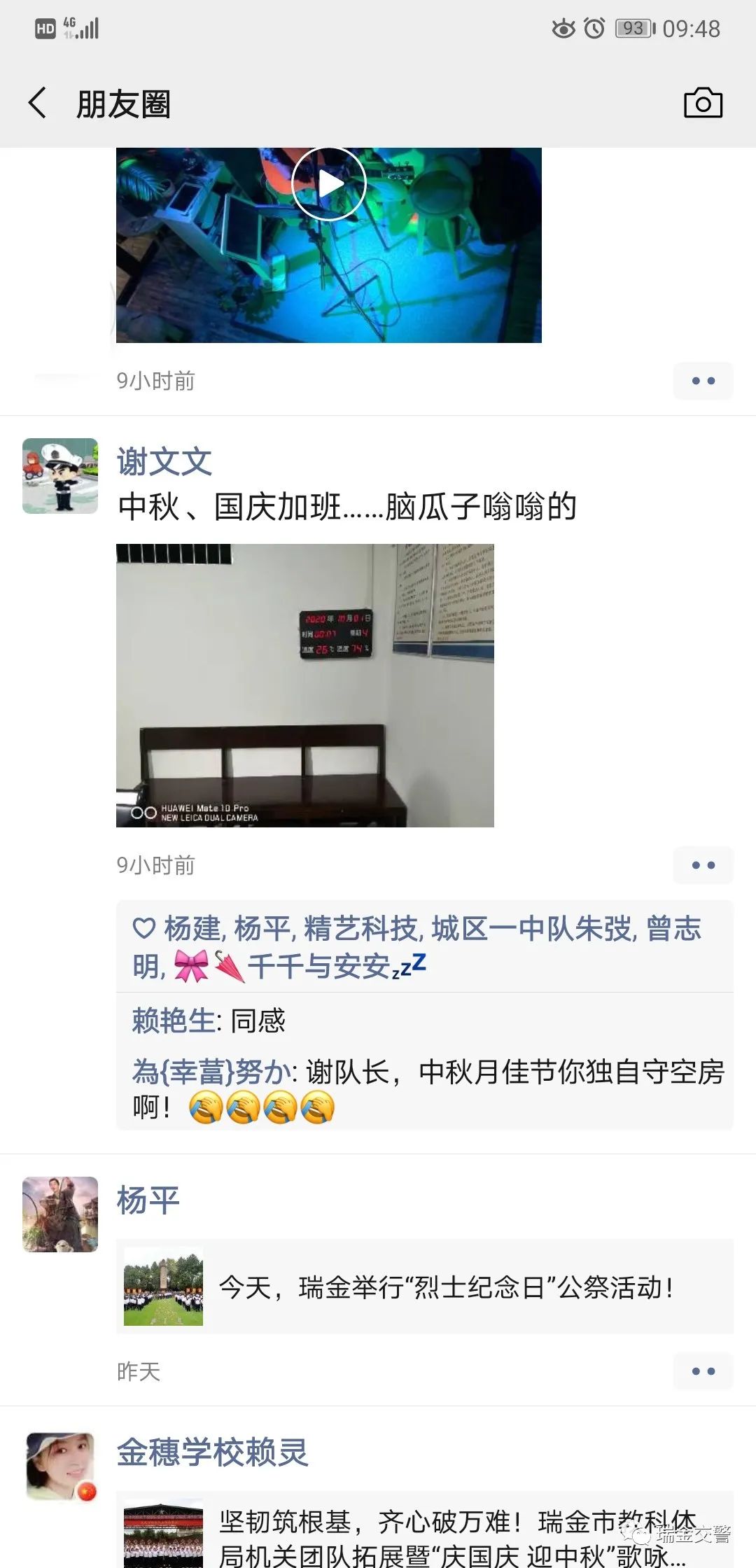Screen dimensions: 756x1568
Task: Open the camera to post a moment
Action: click(x=702, y=104)
